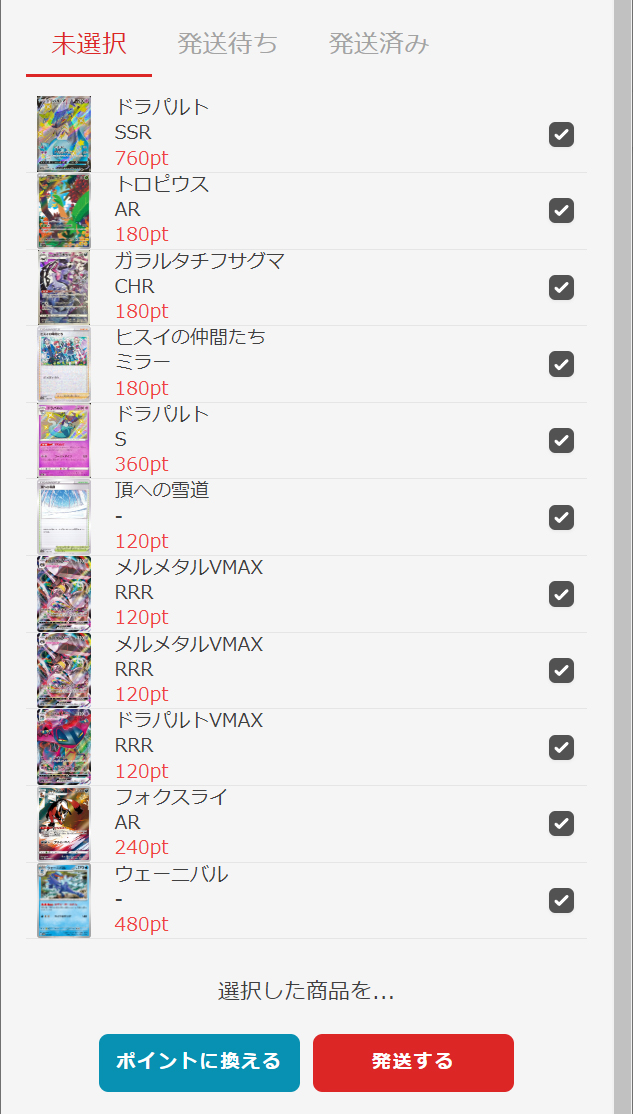The width and height of the screenshot is (633, 1114).
Task: Uncheck the 頂への雪道 checkbox
Action: tap(561, 517)
